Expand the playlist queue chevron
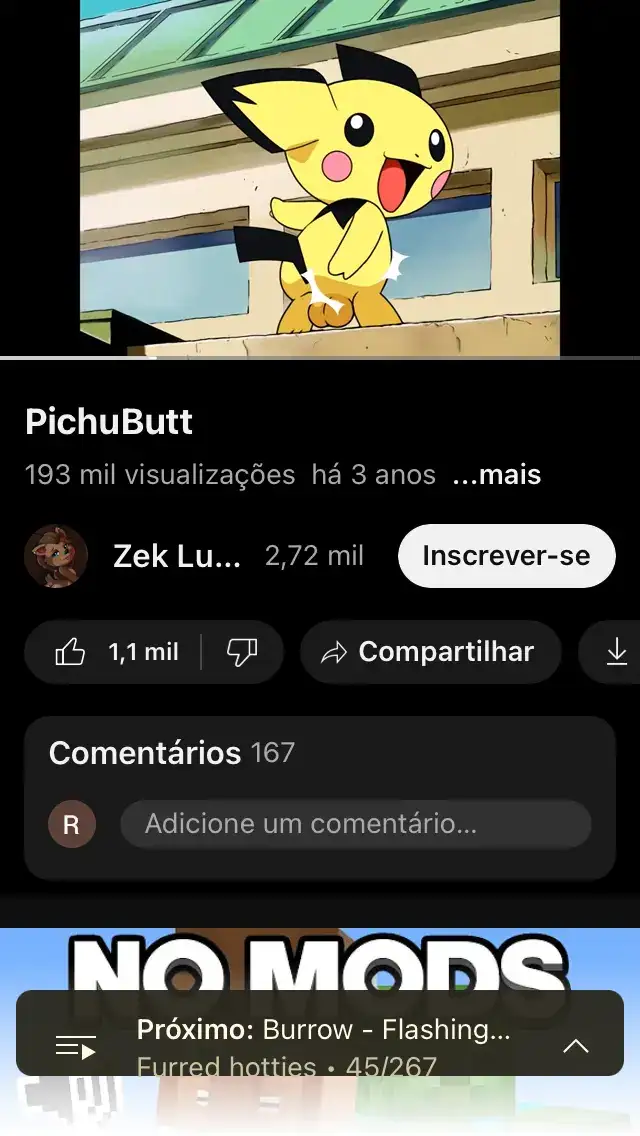The width and height of the screenshot is (640, 1136). coord(576,1046)
